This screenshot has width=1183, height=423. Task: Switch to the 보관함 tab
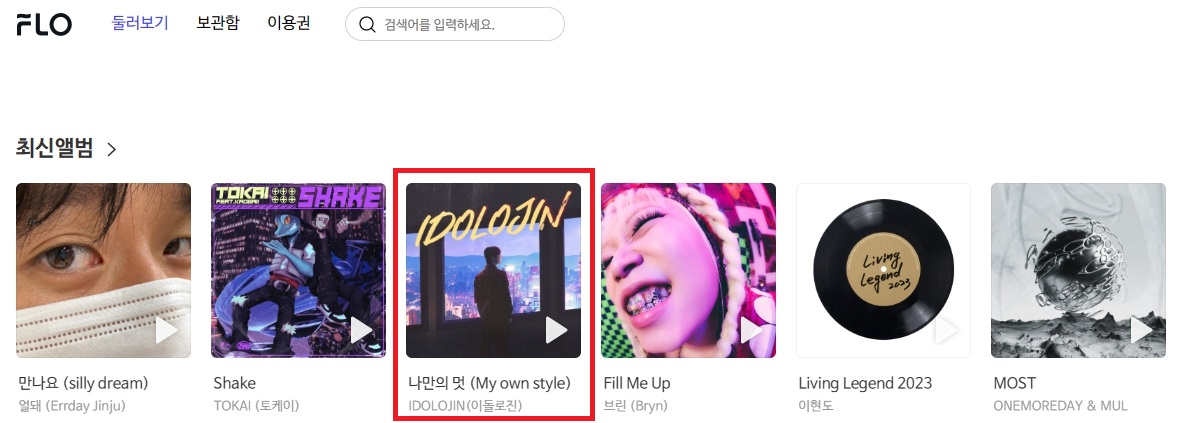tap(218, 23)
